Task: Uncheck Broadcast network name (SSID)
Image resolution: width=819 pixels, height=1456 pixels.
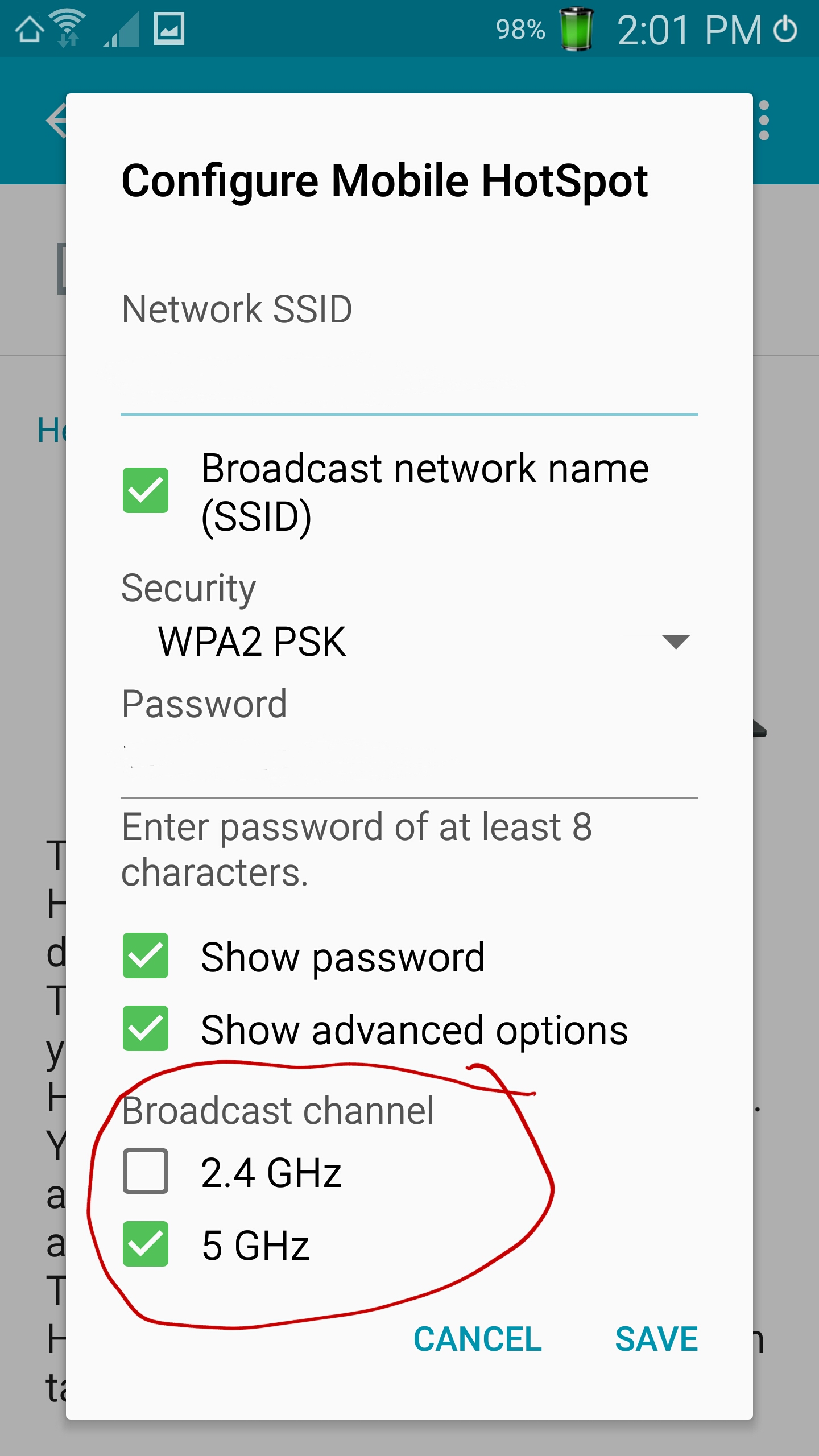Action: 146,490
